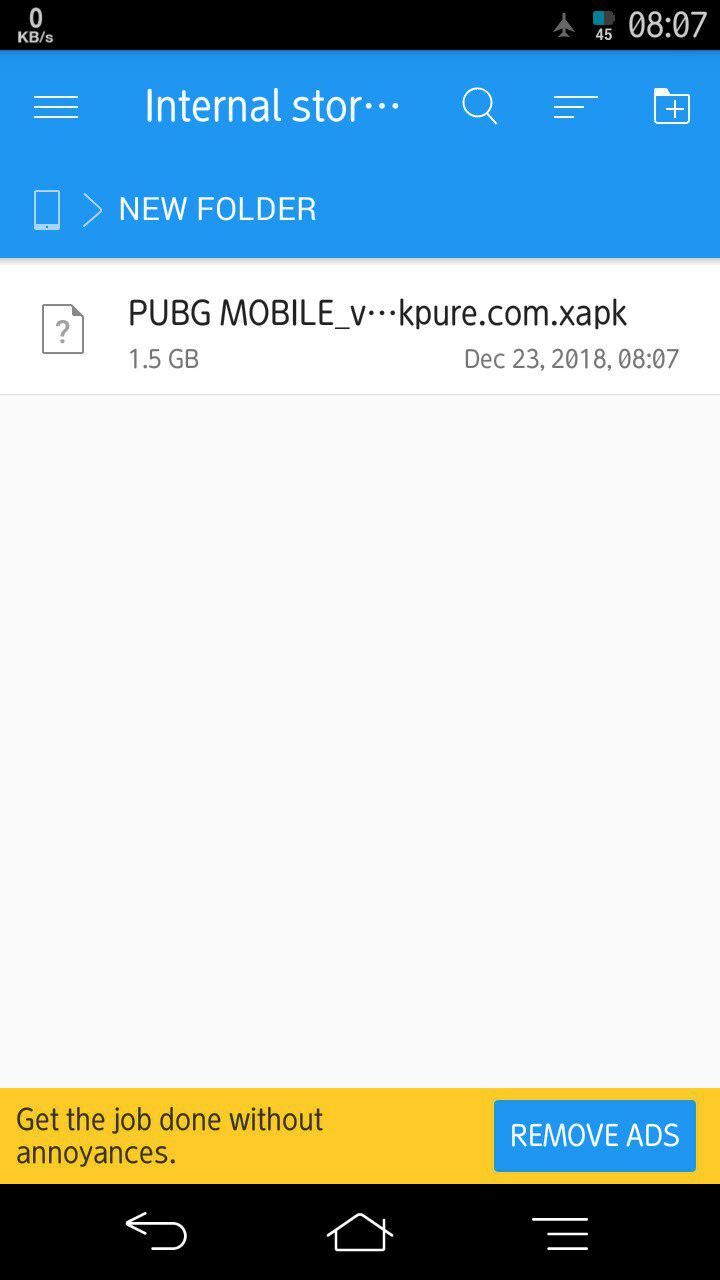Return to the home screen

coord(360,1231)
